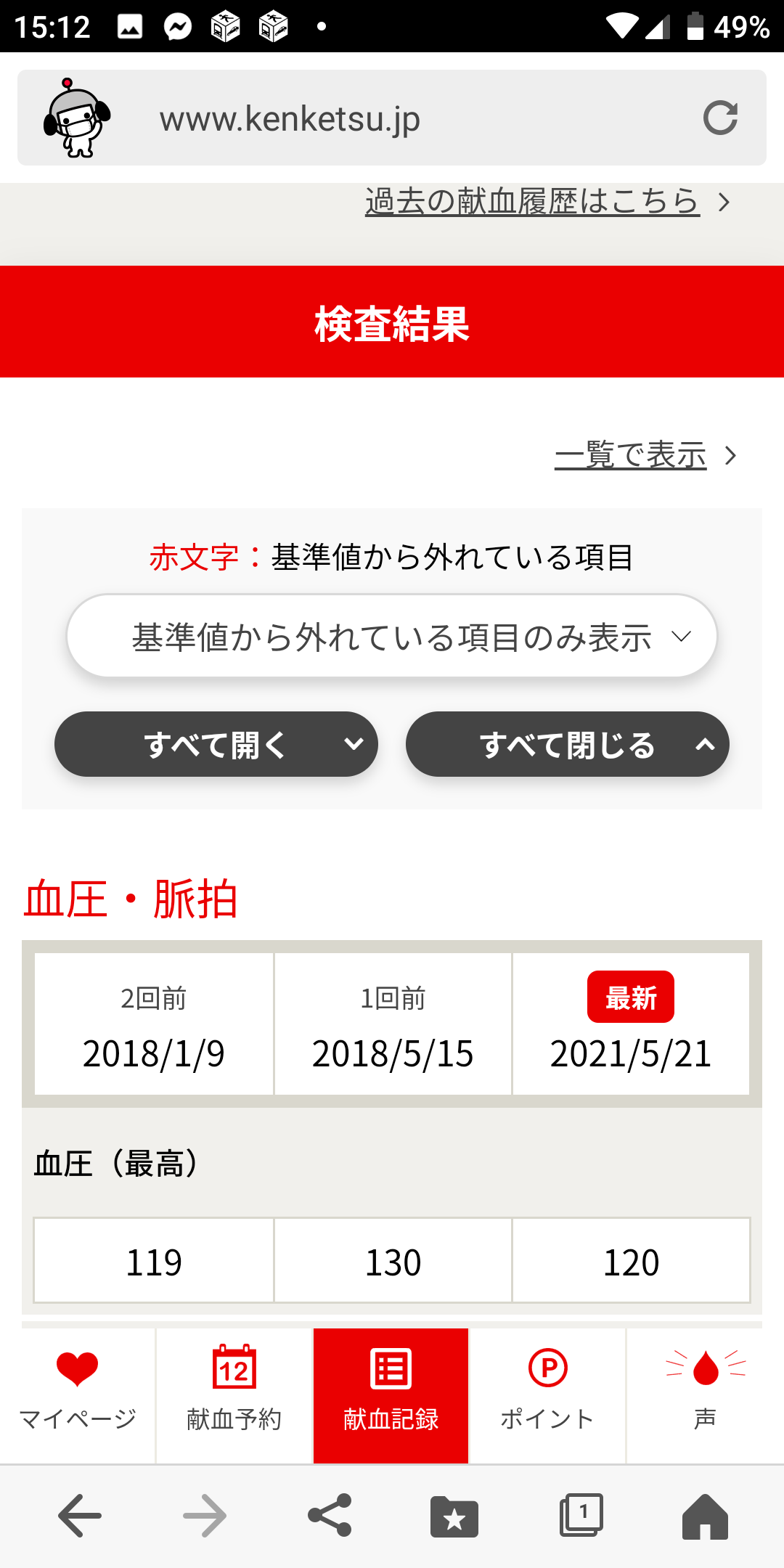Tap the www.kenketsu.jp address bar

click(x=392, y=118)
